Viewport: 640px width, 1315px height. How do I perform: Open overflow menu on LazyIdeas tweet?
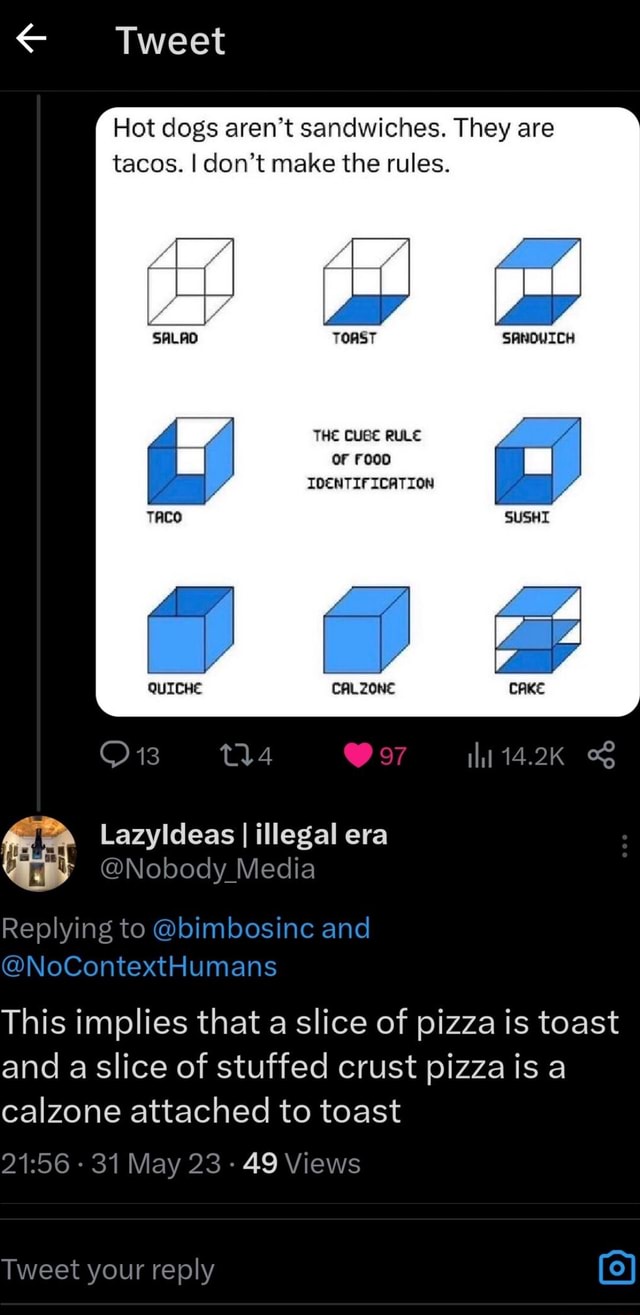[x=624, y=848]
